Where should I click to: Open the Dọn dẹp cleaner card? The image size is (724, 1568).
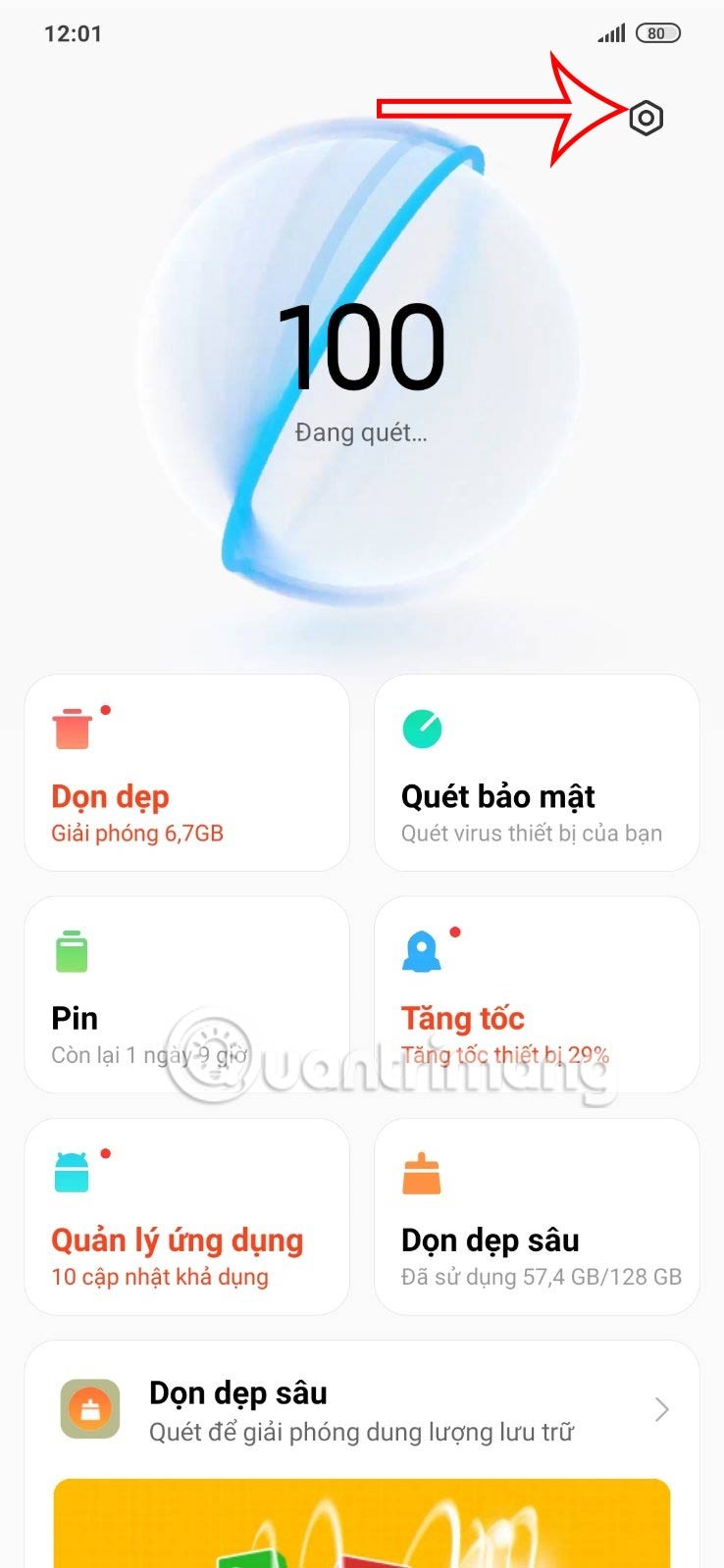coord(186,773)
